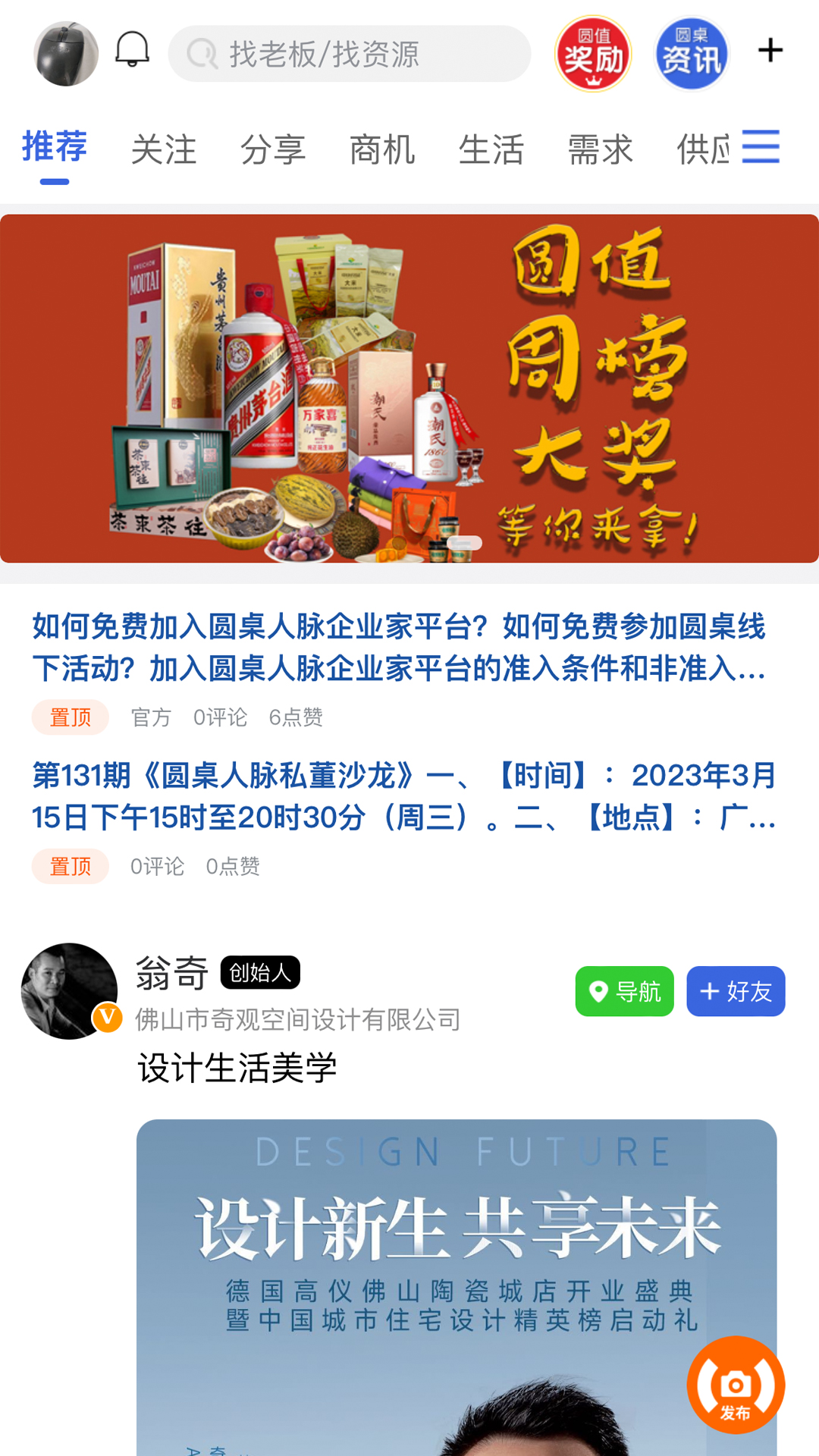This screenshot has height=1456, width=819.
Task: Switch to the 关注 tab
Action: [164, 149]
